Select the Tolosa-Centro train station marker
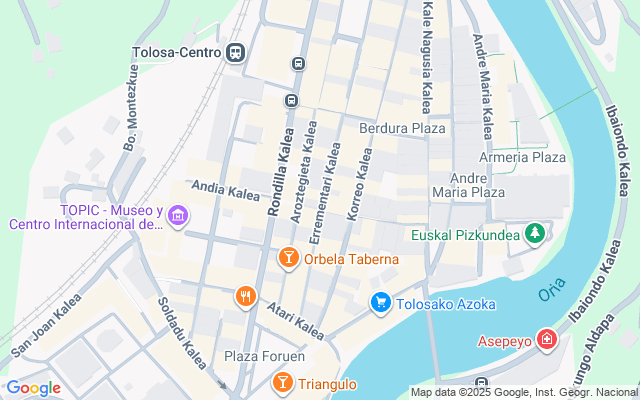This screenshot has width=640, height=400. coord(236,53)
